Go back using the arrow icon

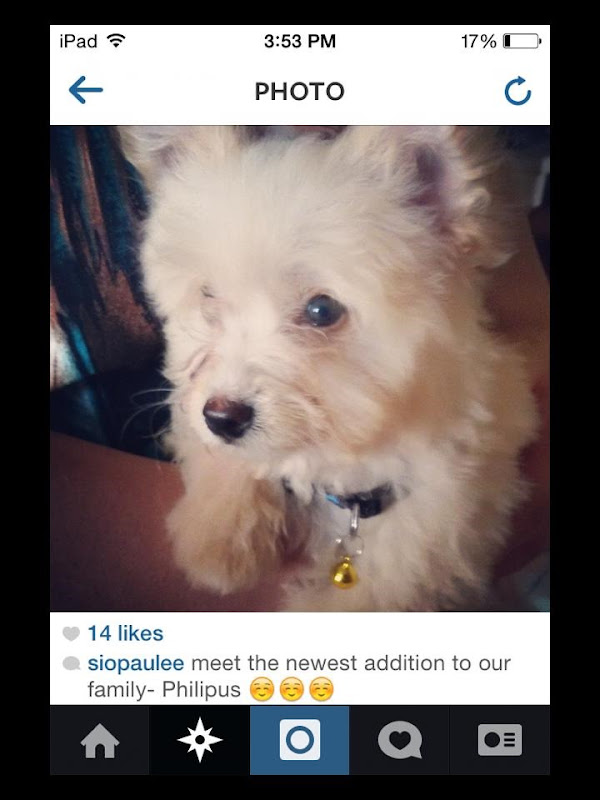(86, 91)
